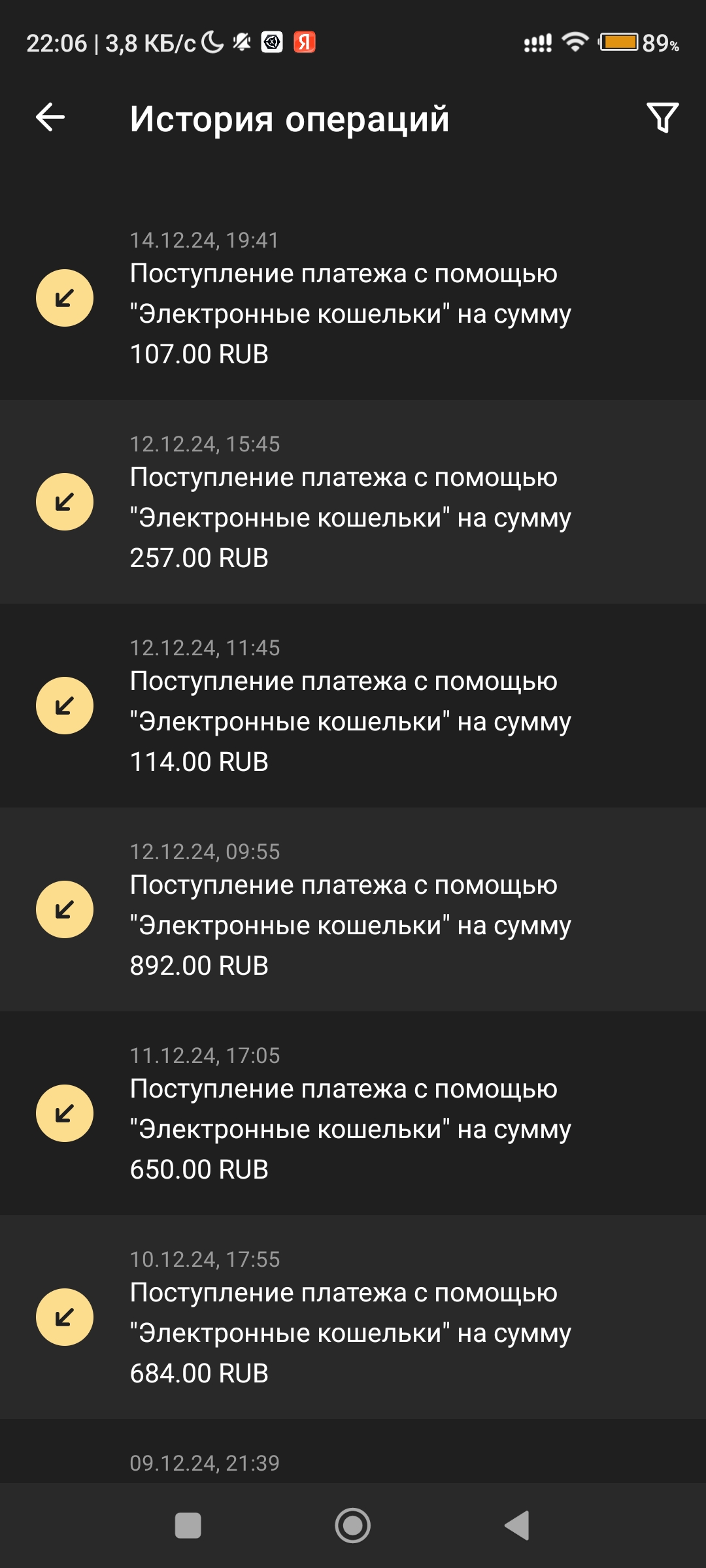Open the operations filter
Image resolution: width=706 pixels, height=1568 pixels.
click(x=662, y=118)
